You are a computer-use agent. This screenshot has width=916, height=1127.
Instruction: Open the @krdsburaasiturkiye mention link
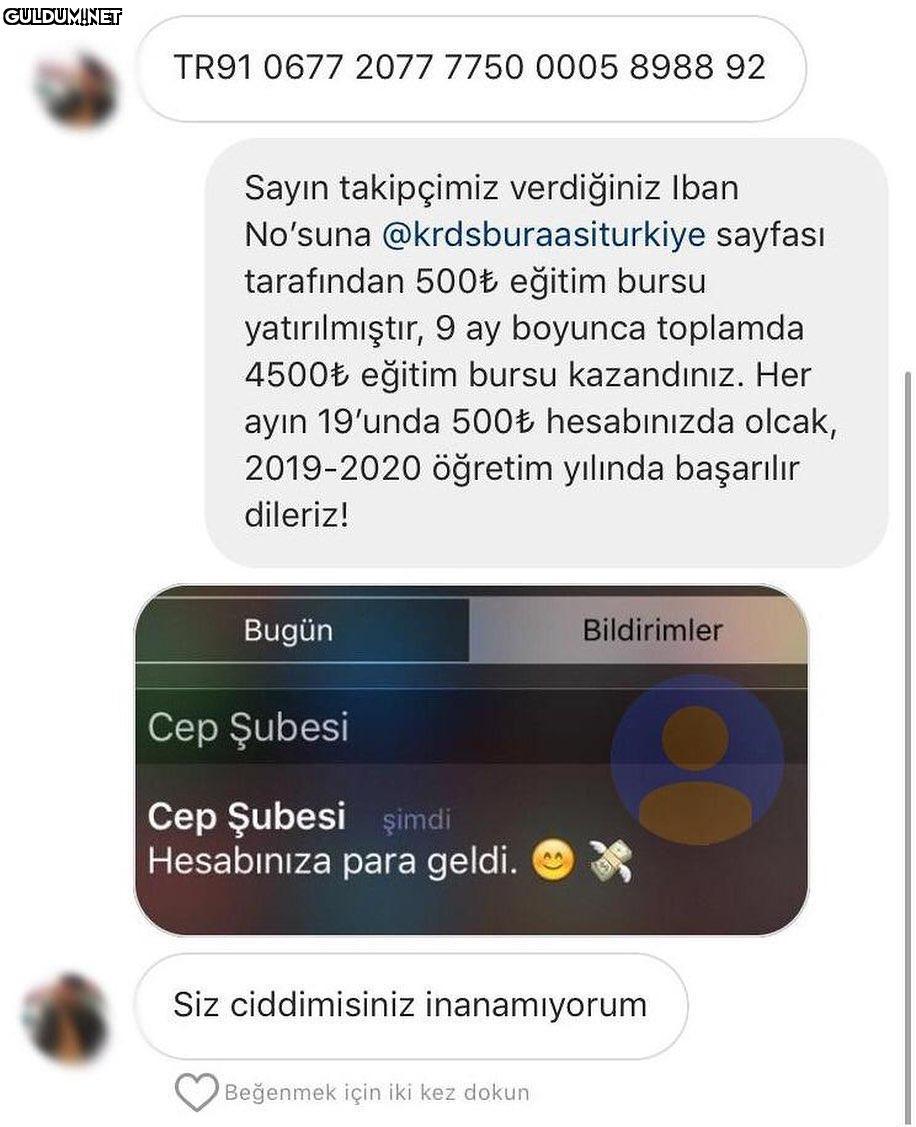pyautogui.click(x=544, y=235)
